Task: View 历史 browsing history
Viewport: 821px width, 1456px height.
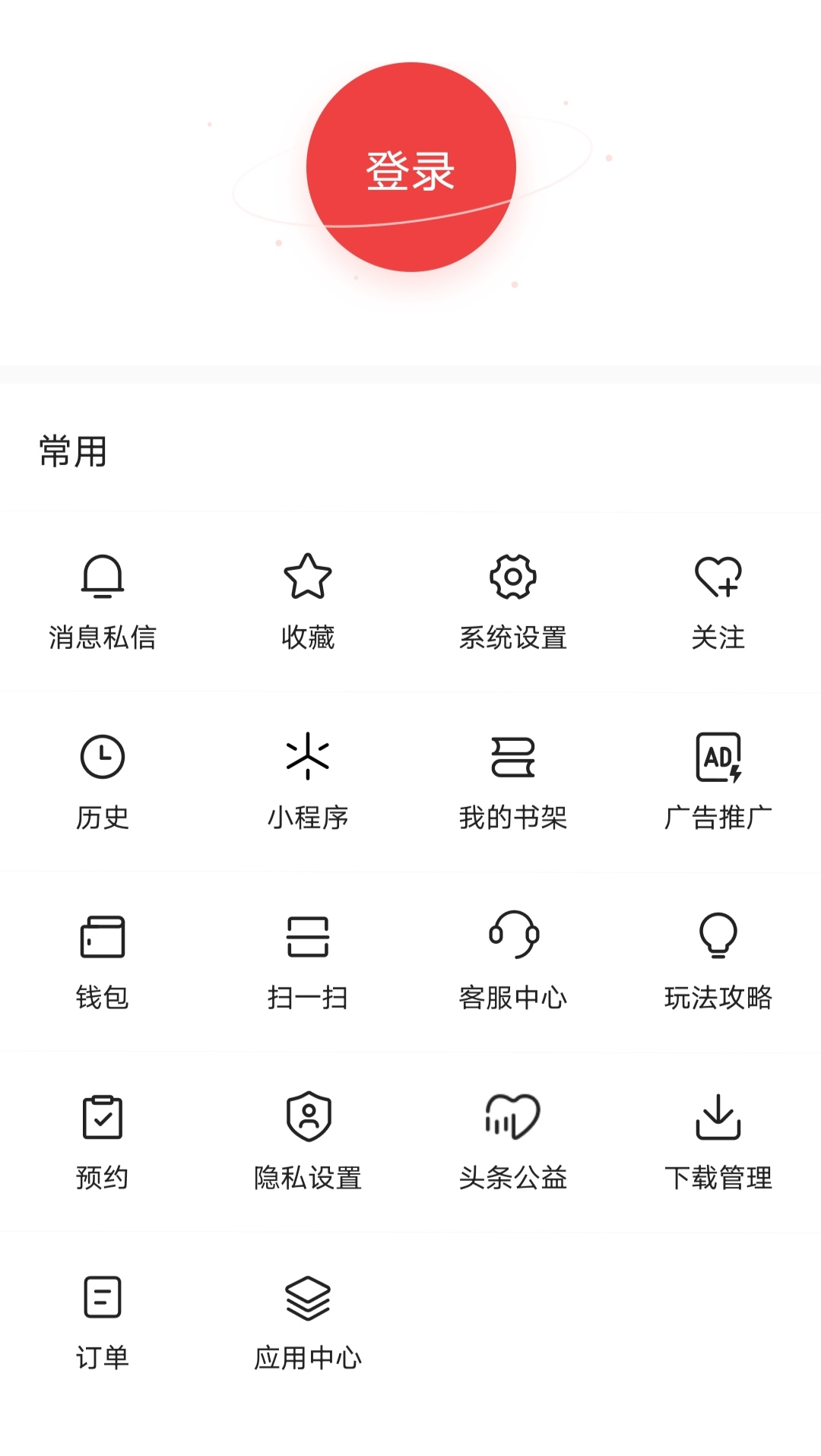Action: (103, 781)
